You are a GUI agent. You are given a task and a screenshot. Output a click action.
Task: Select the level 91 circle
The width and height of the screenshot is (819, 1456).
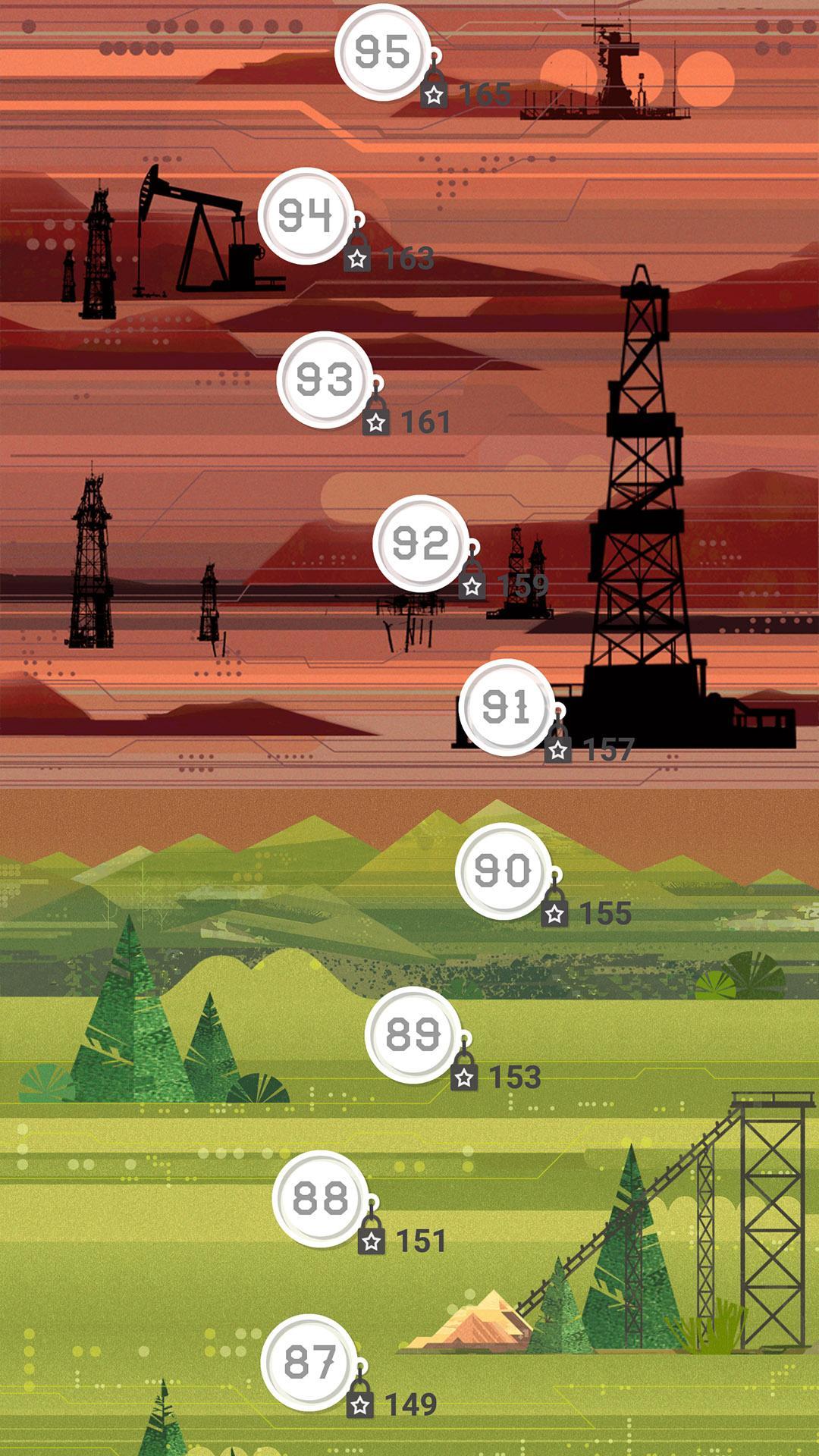(x=507, y=709)
